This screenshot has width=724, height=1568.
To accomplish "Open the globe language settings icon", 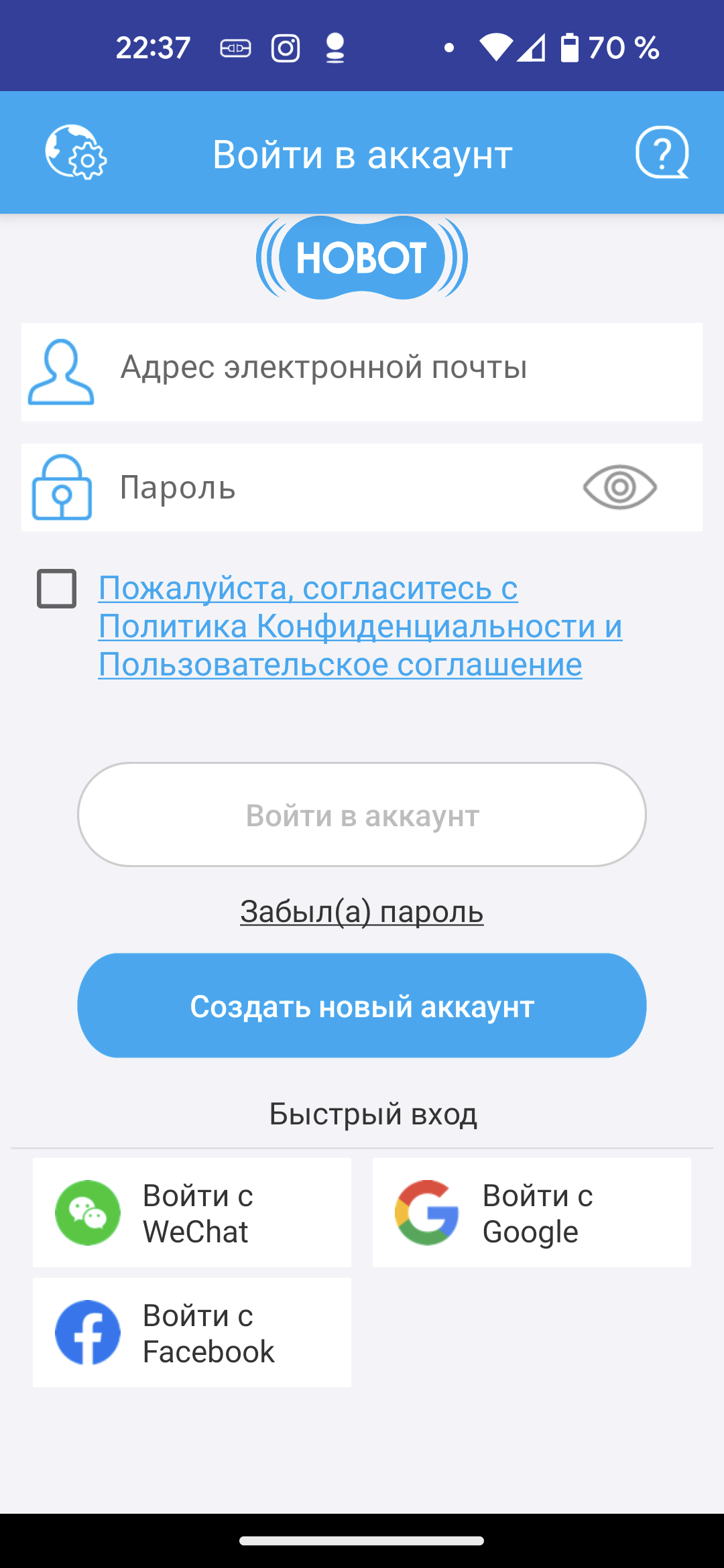I will (x=75, y=153).
